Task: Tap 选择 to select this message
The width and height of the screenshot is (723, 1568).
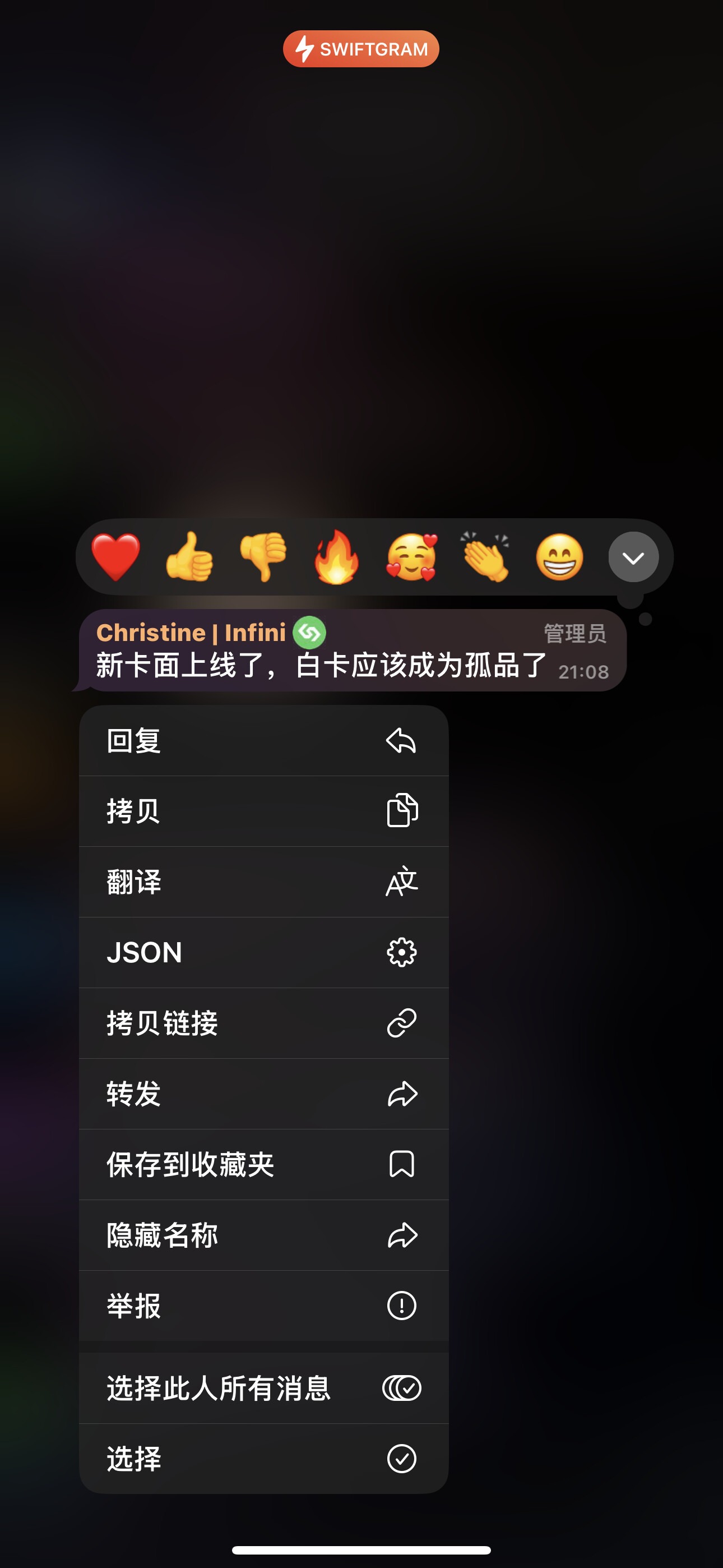Action: pos(263,1459)
